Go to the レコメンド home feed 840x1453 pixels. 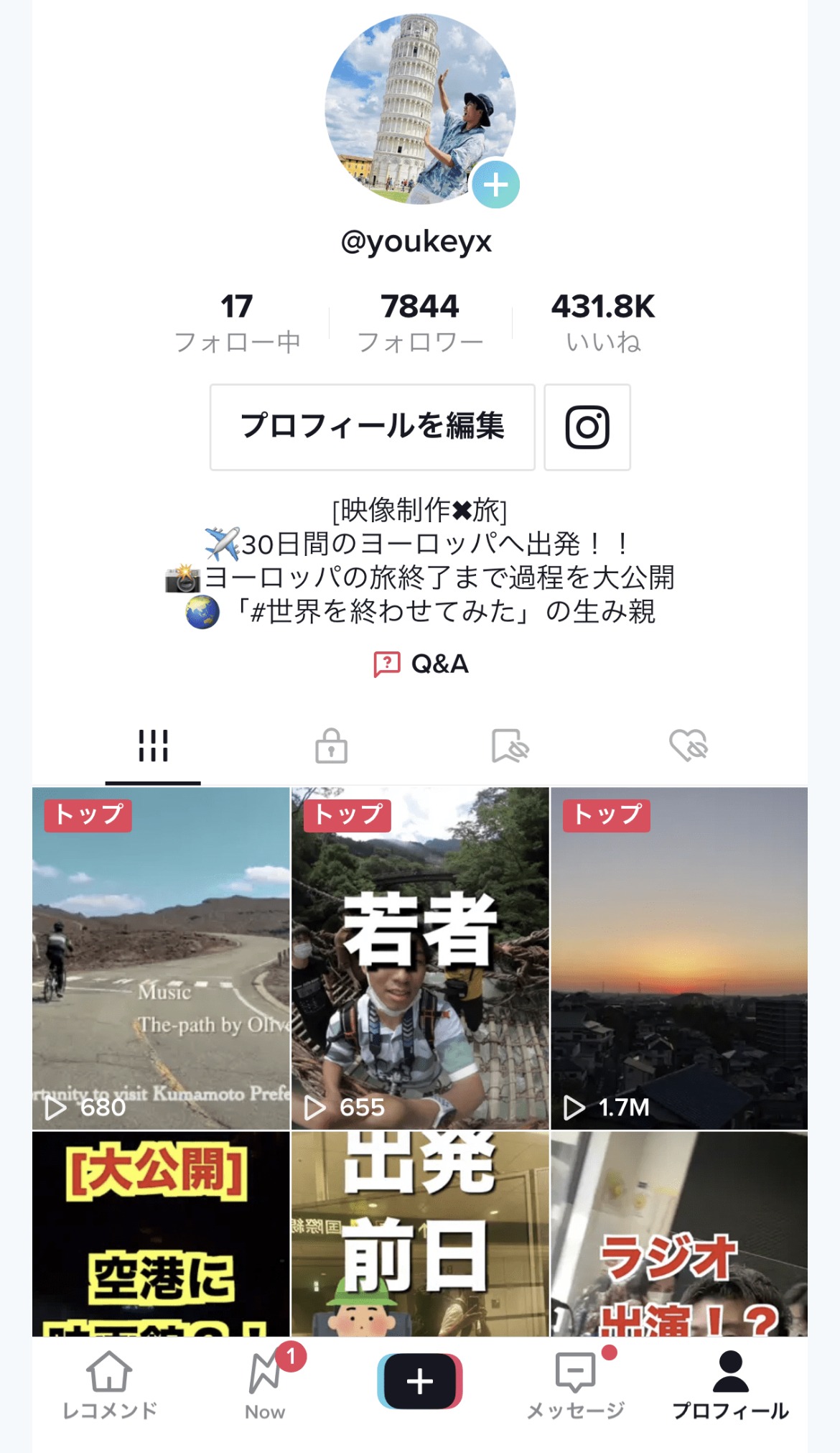point(109,1385)
